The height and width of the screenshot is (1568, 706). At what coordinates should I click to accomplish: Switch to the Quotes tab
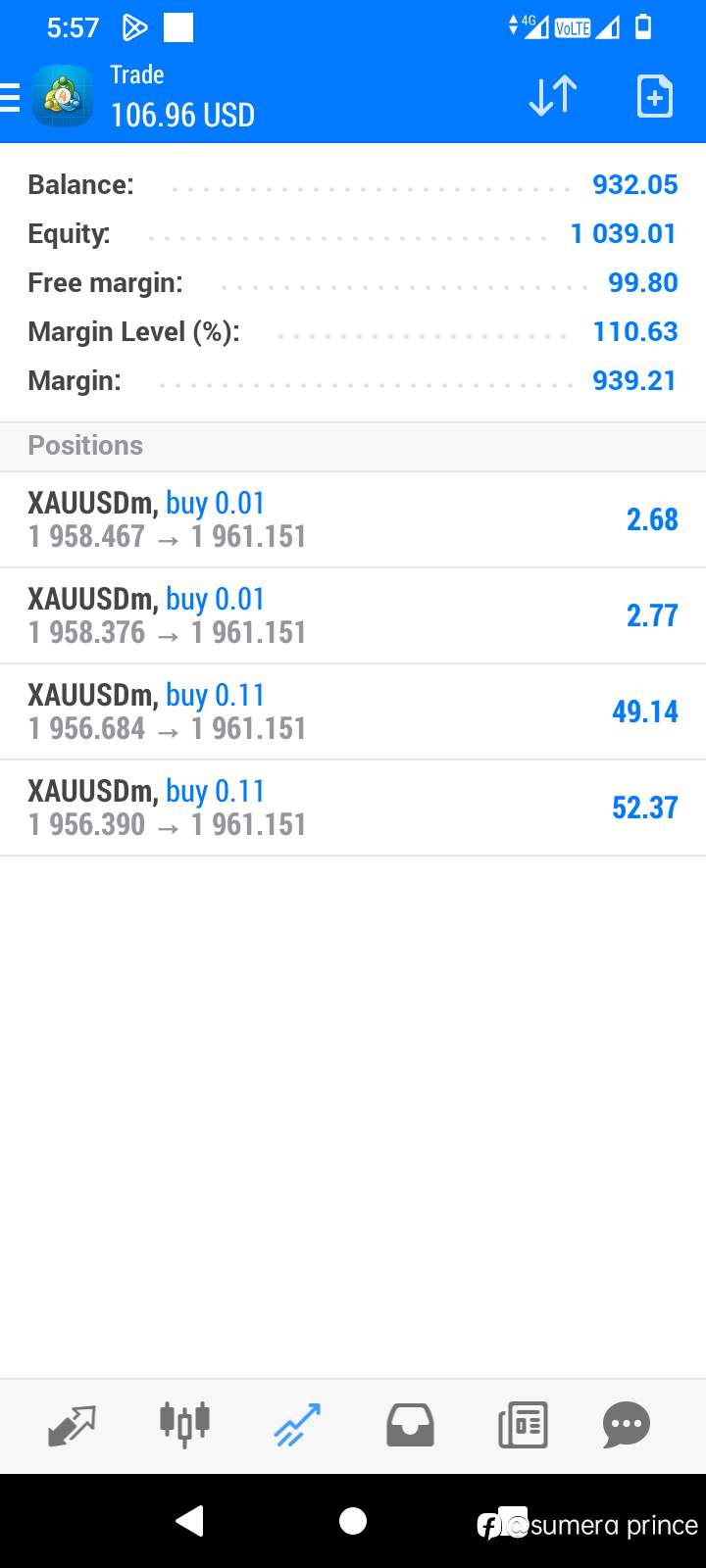pyautogui.click(x=72, y=1426)
